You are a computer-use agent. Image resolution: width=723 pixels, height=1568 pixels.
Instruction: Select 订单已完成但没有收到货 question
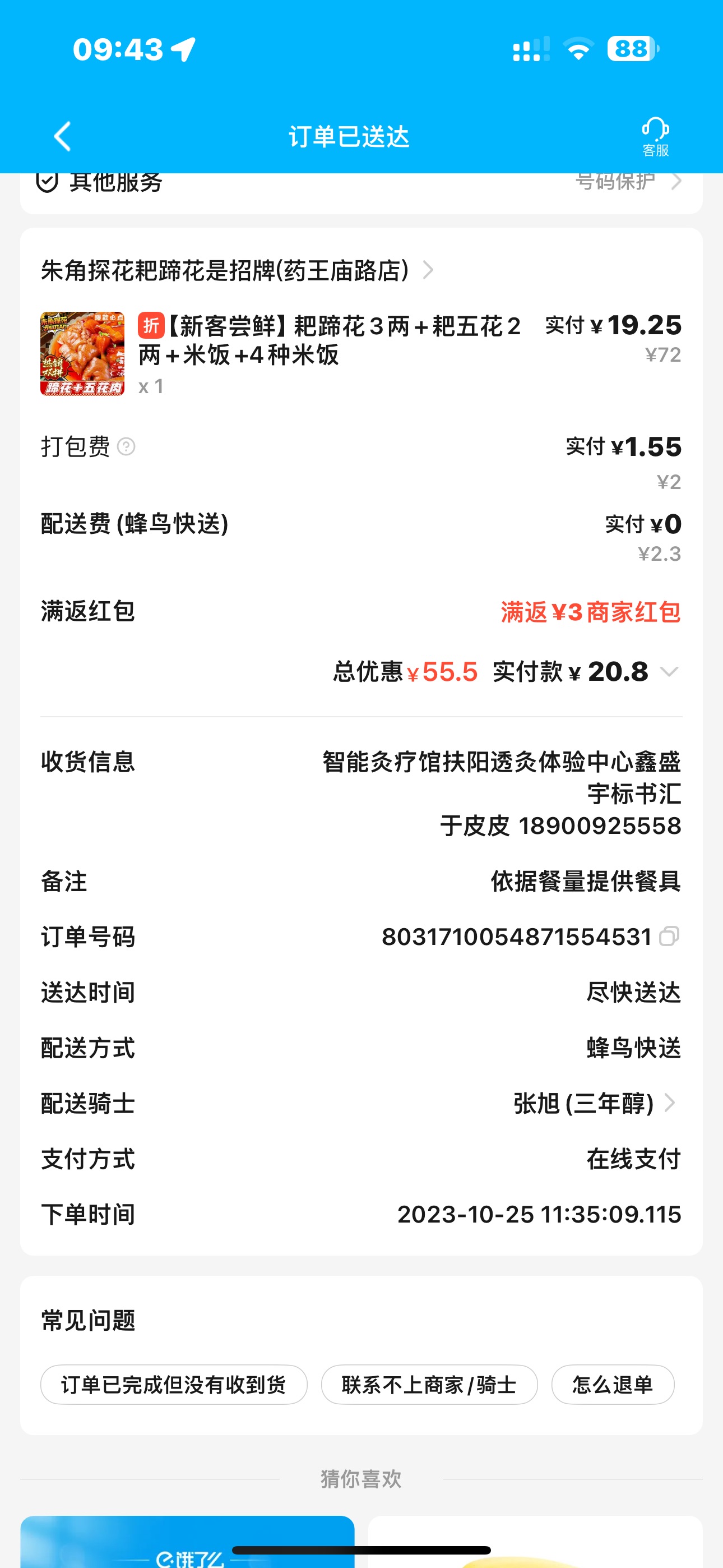click(173, 1385)
